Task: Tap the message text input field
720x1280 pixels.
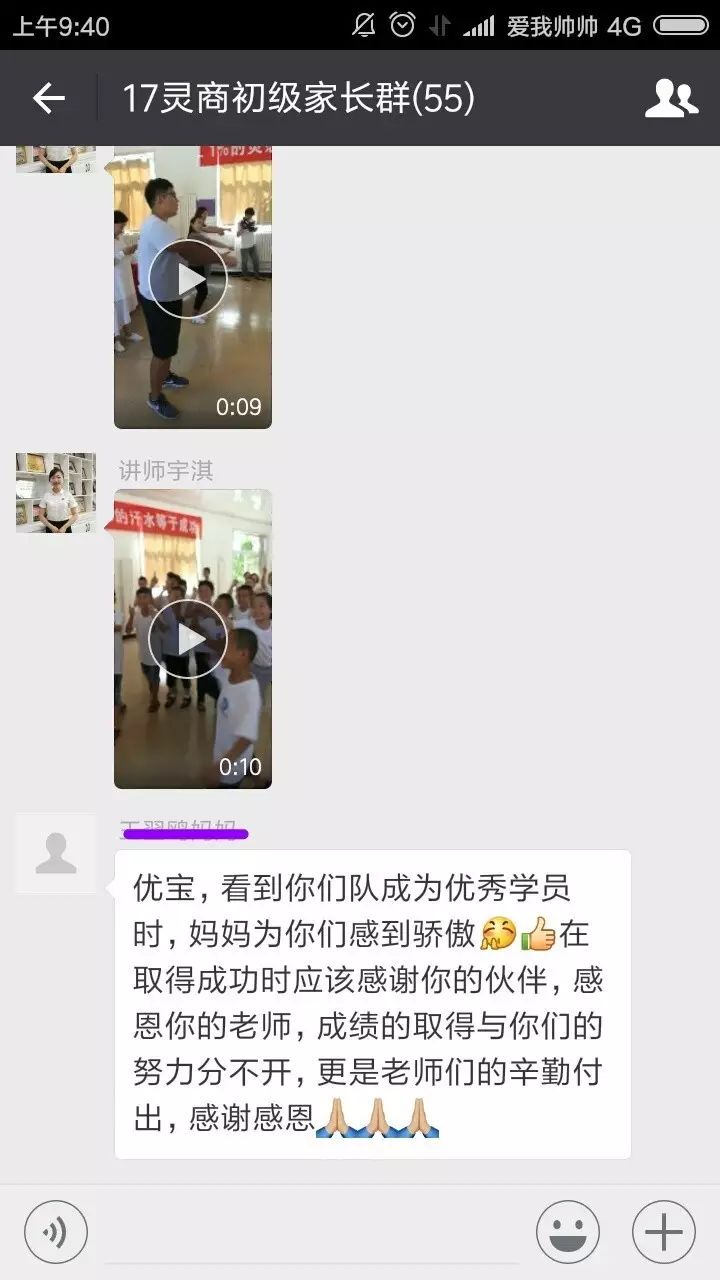Action: pos(312,1232)
